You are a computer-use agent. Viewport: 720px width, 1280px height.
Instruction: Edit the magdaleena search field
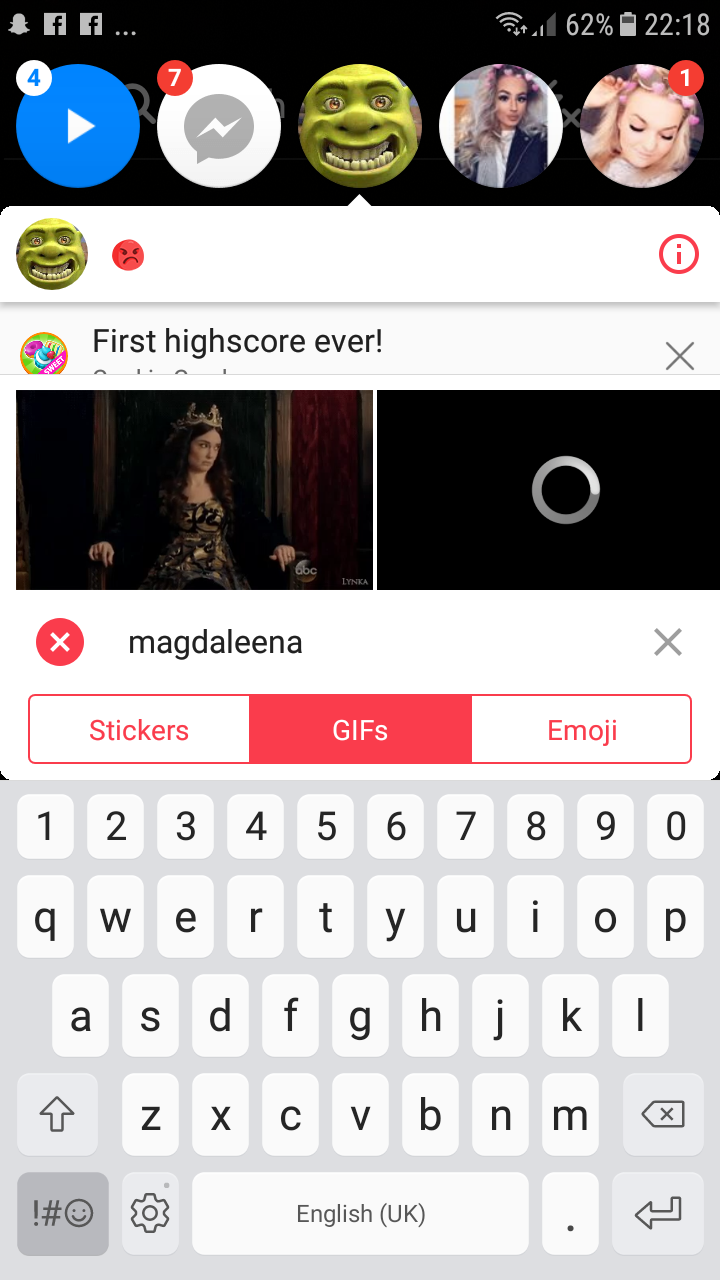coord(370,642)
